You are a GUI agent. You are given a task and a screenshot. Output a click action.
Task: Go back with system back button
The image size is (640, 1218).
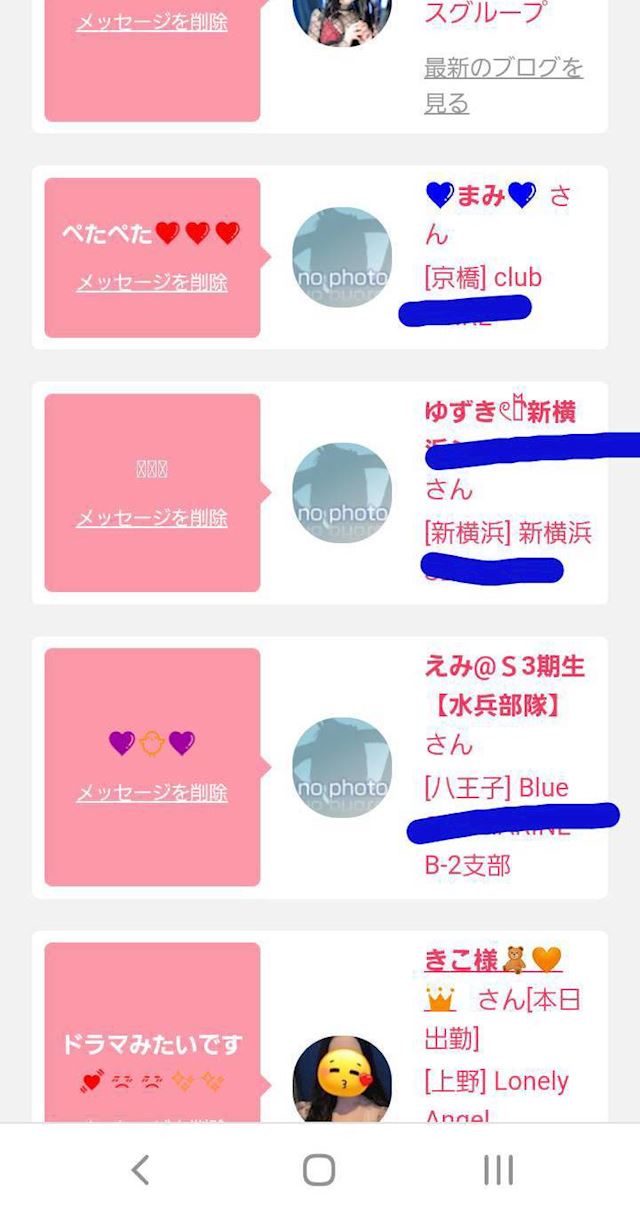point(140,1170)
